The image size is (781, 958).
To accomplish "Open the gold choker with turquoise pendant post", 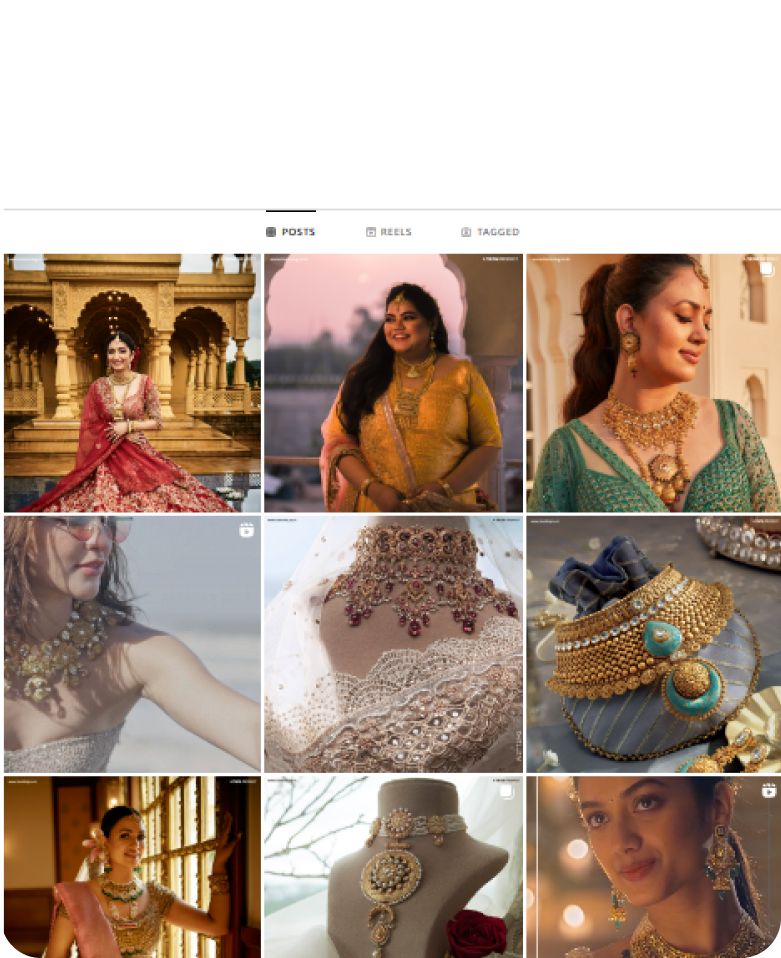I will click(653, 644).
